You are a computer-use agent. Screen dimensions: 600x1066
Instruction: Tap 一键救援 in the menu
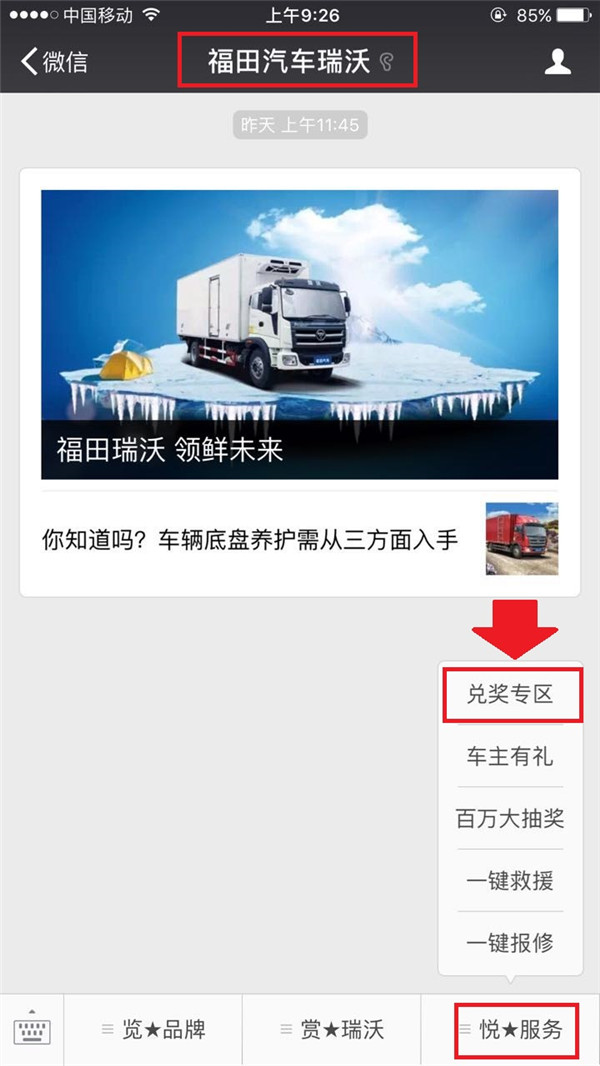(510, 880)
